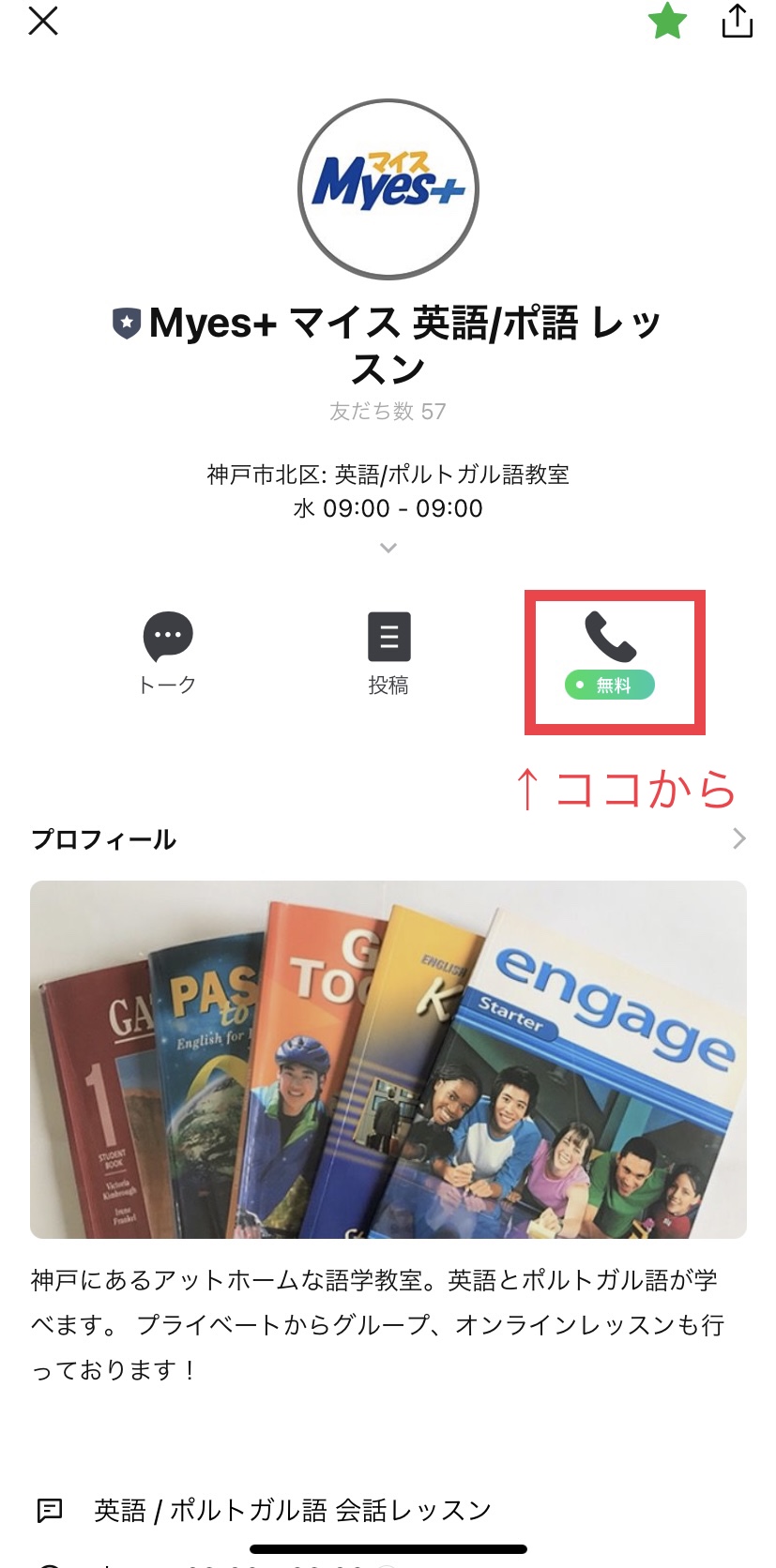This screenshot has height=1568, width=776.
Task: Open トーク chat with Myes+
Action: [168, 653]
